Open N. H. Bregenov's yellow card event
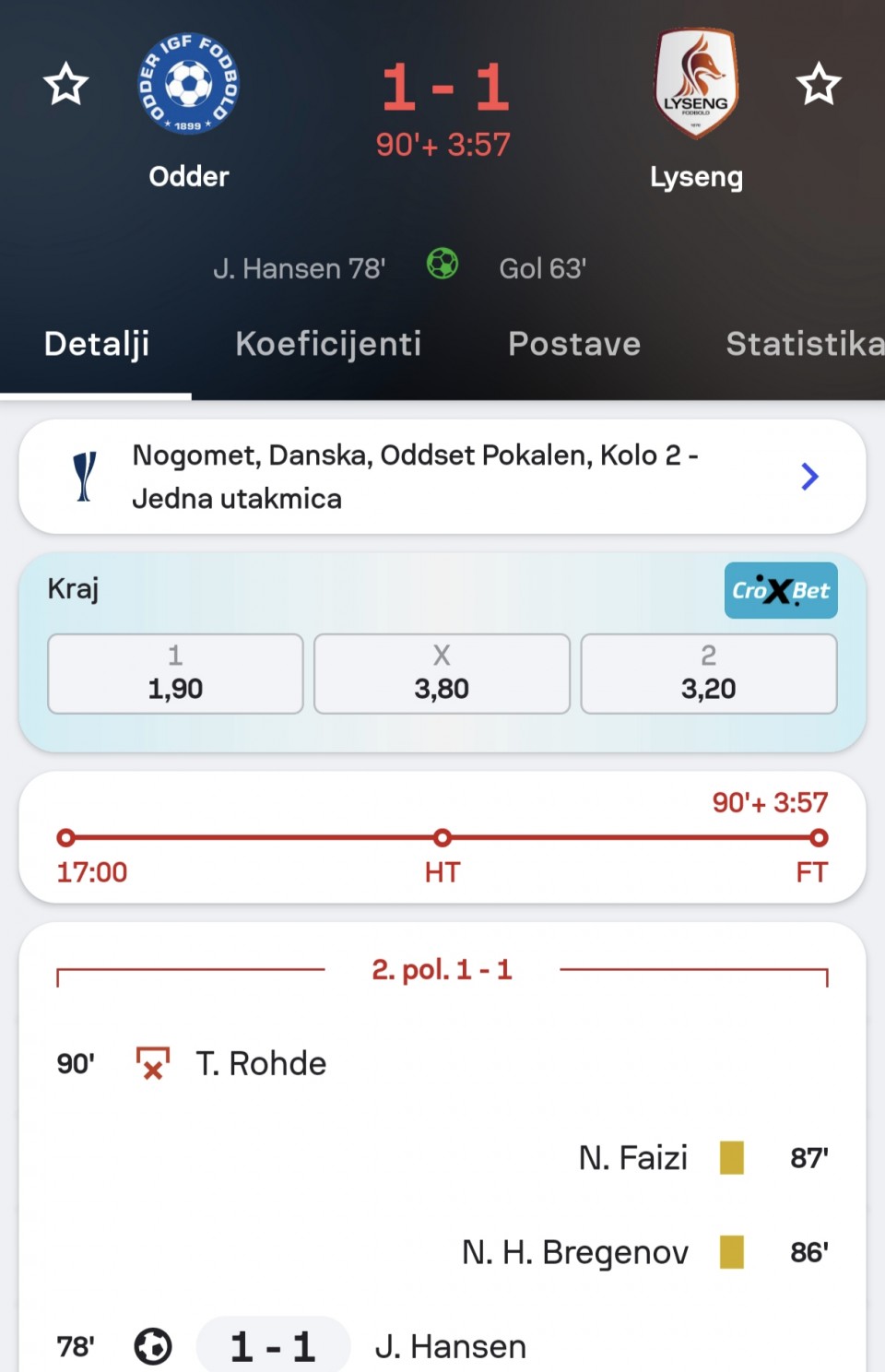This screenshot has width=885, height=1372. [x=575, y=1252]
